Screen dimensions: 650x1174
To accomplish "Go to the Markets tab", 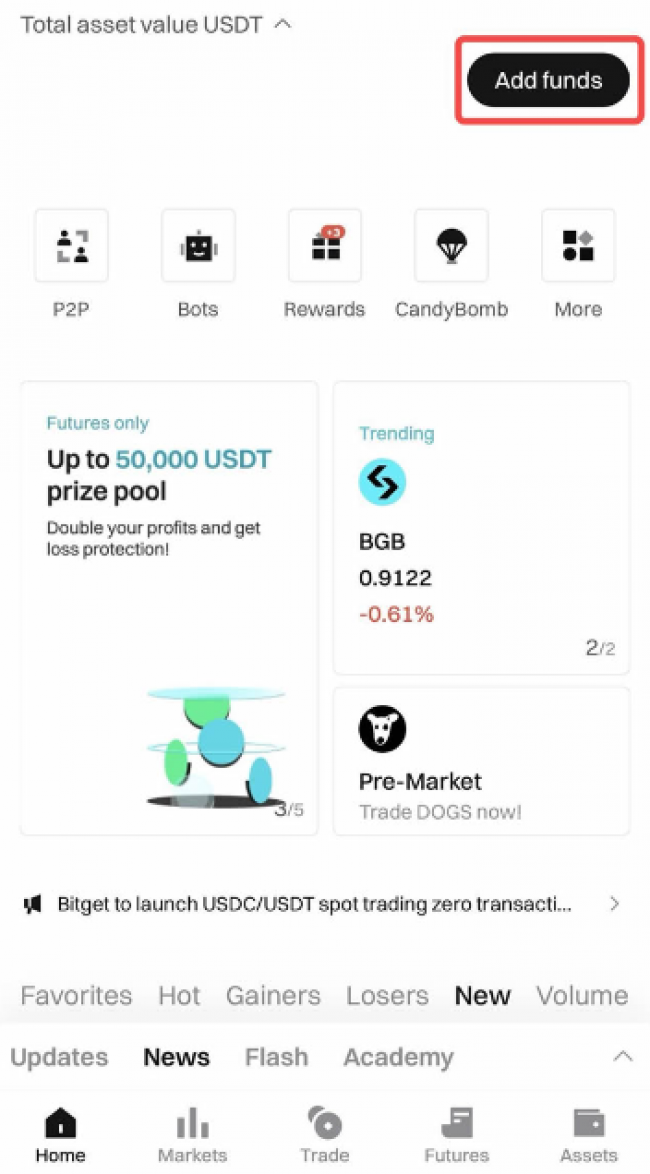I will pyautogui.click(x=193, y=1135).
